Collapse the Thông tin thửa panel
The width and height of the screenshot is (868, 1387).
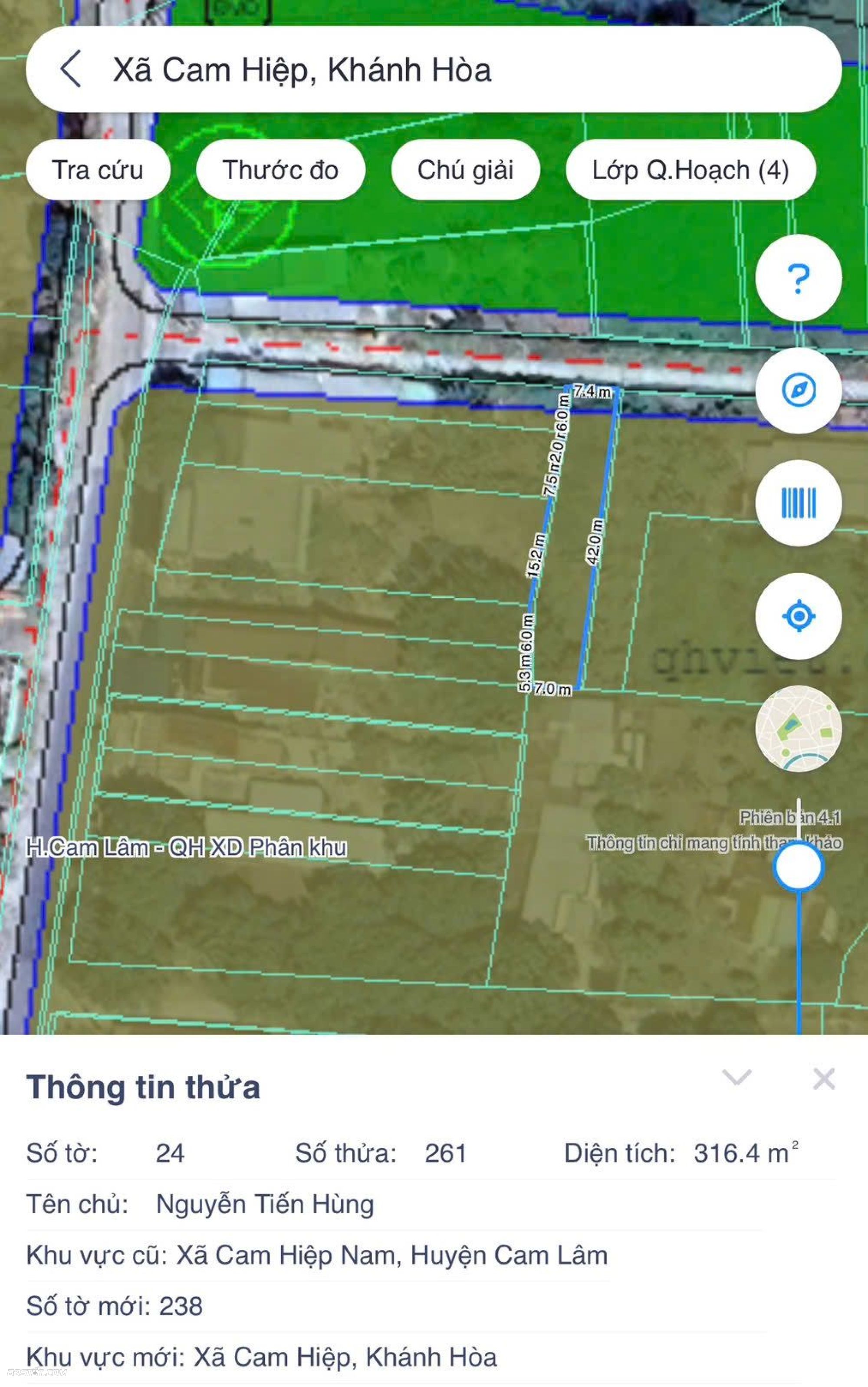pyautogui.click(x=736, y=1077)
